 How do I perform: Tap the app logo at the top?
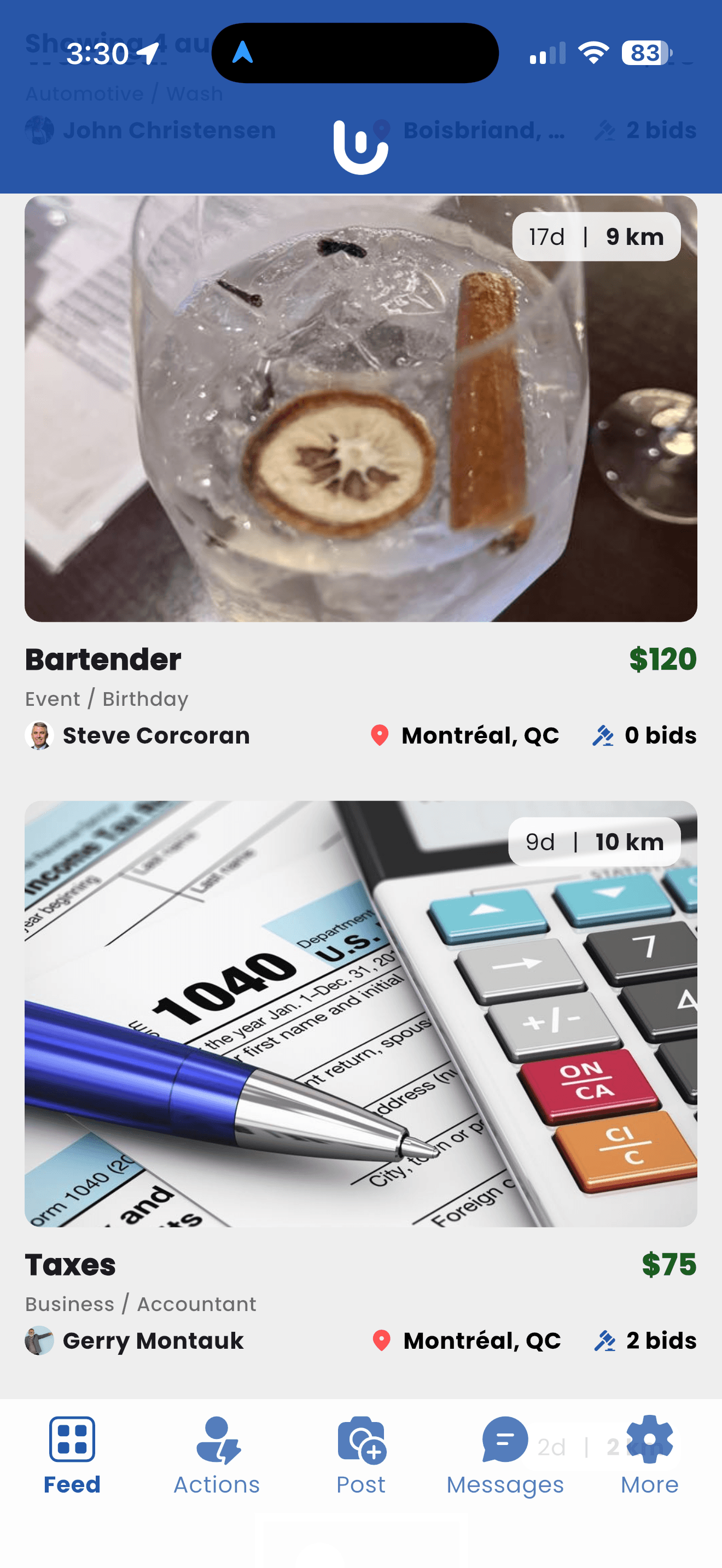pyautogui.click(x=360, y=146)
